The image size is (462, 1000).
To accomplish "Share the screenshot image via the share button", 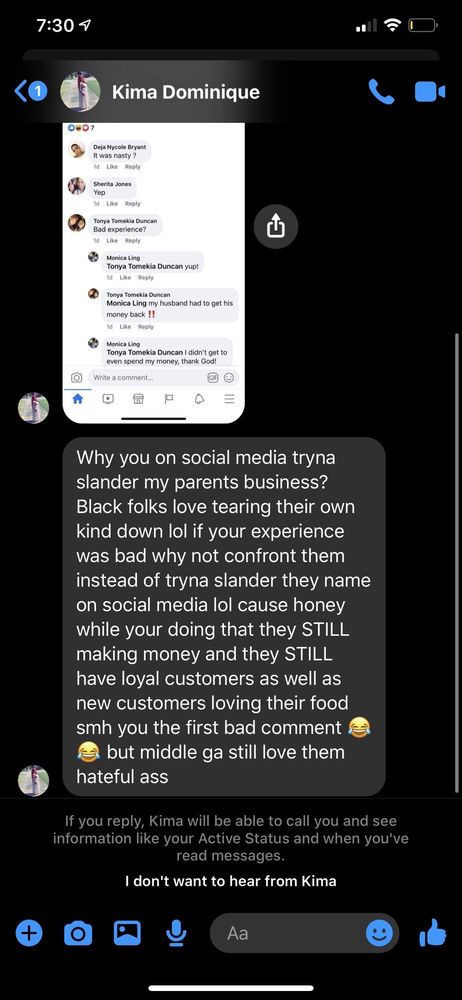I will click(x=276, y=226).
